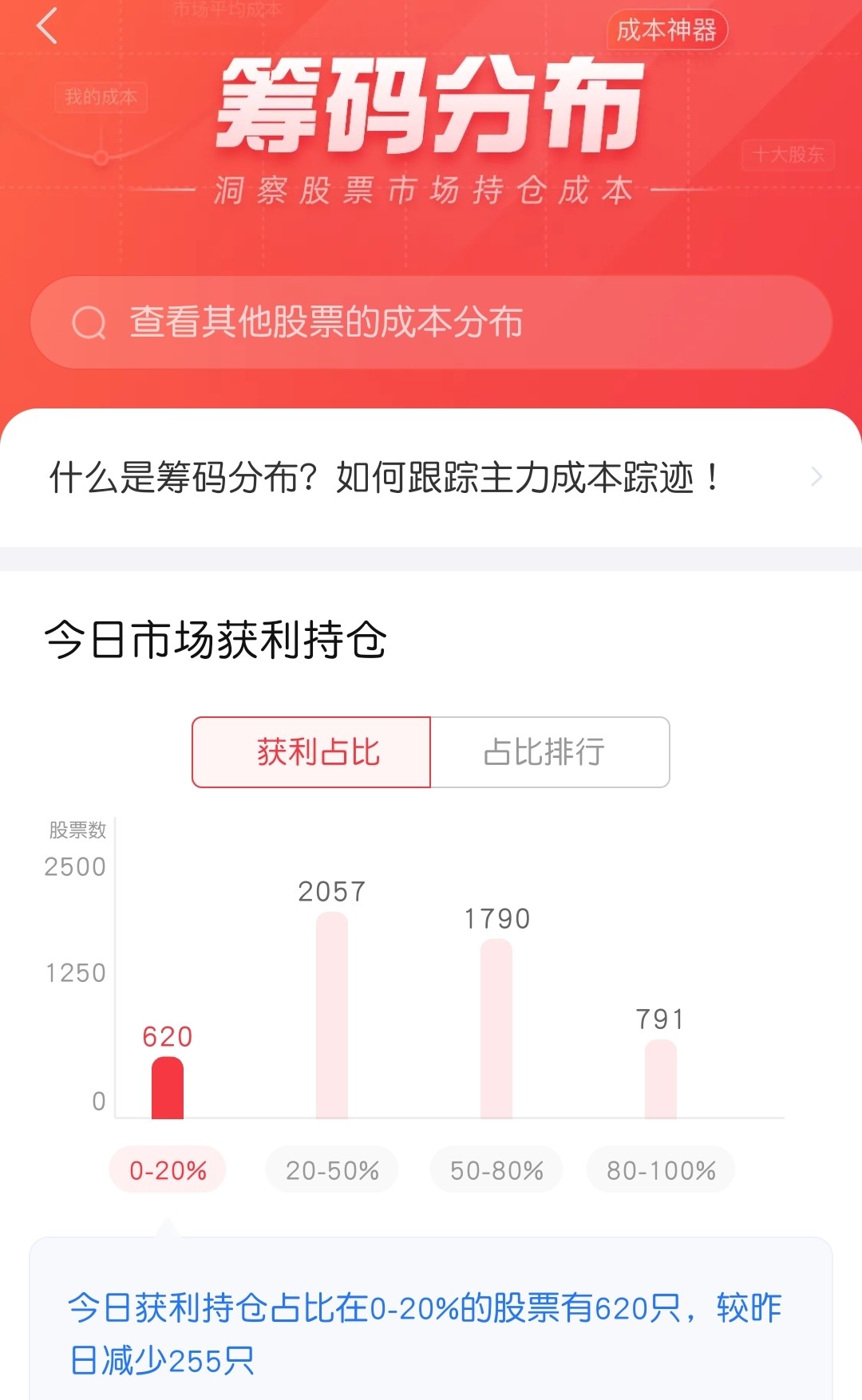
Task: Select the 80-100% category filter
Action: [x=660, y=1169]
